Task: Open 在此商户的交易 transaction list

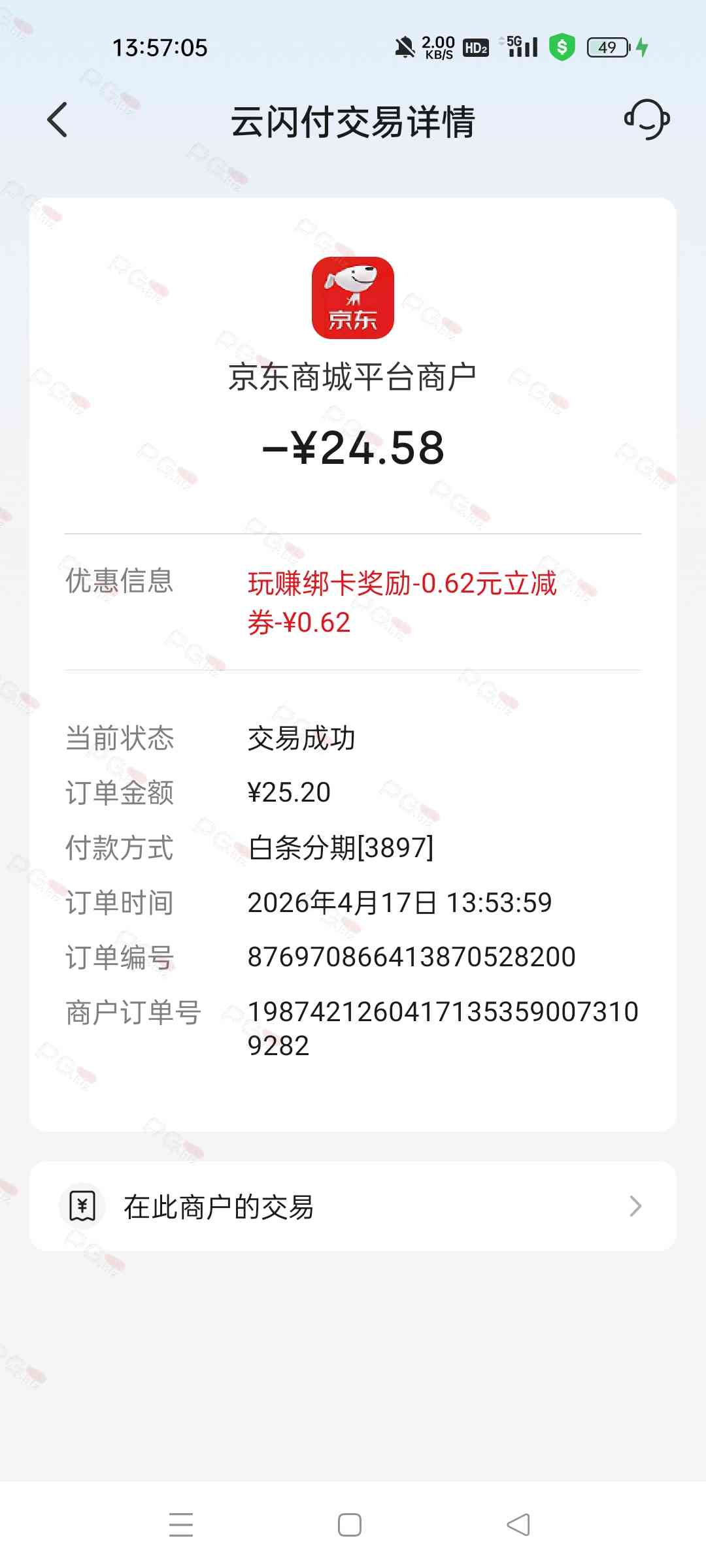Action: 353,1206
